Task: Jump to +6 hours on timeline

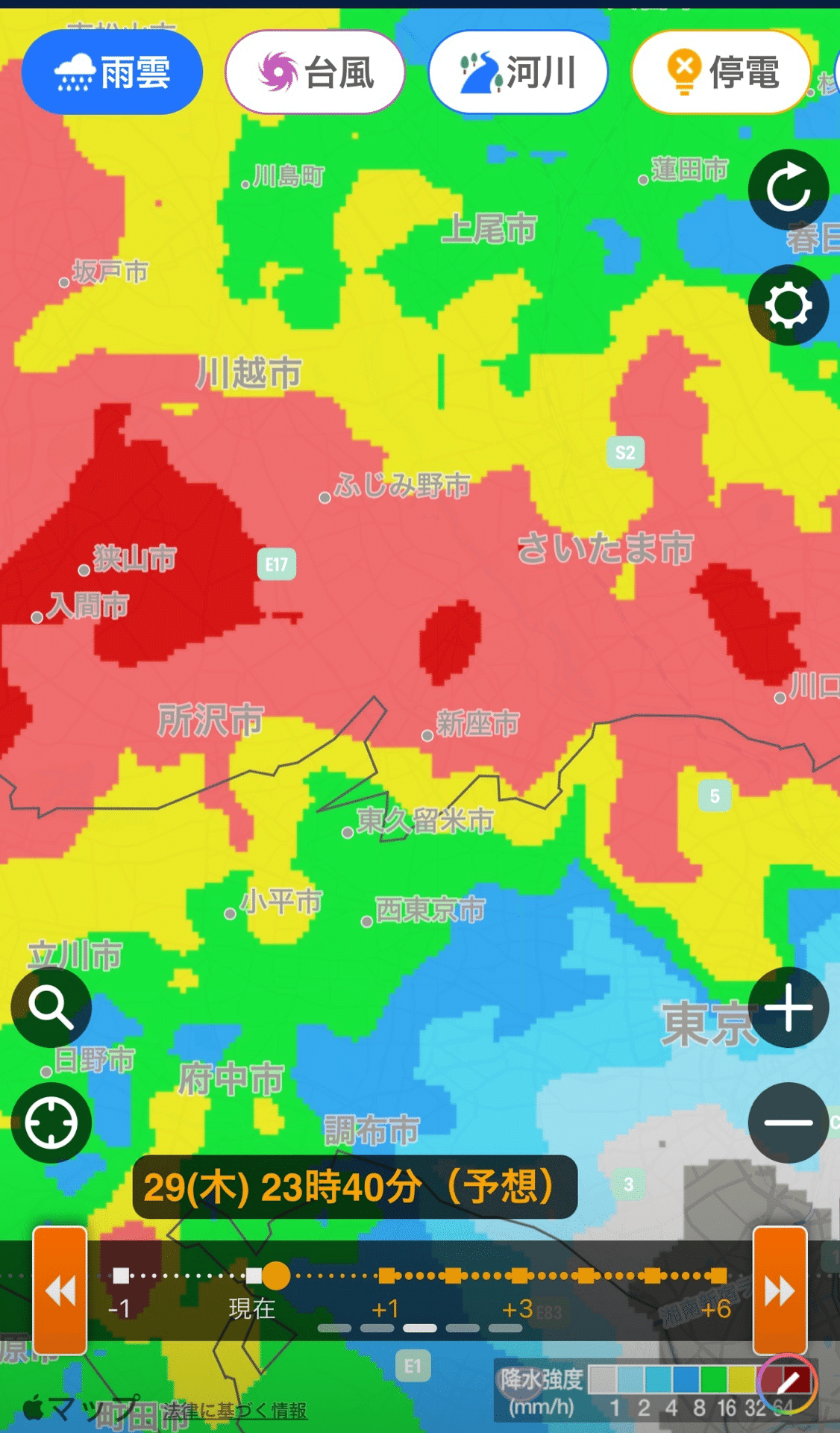Action: coord(718,1276)
